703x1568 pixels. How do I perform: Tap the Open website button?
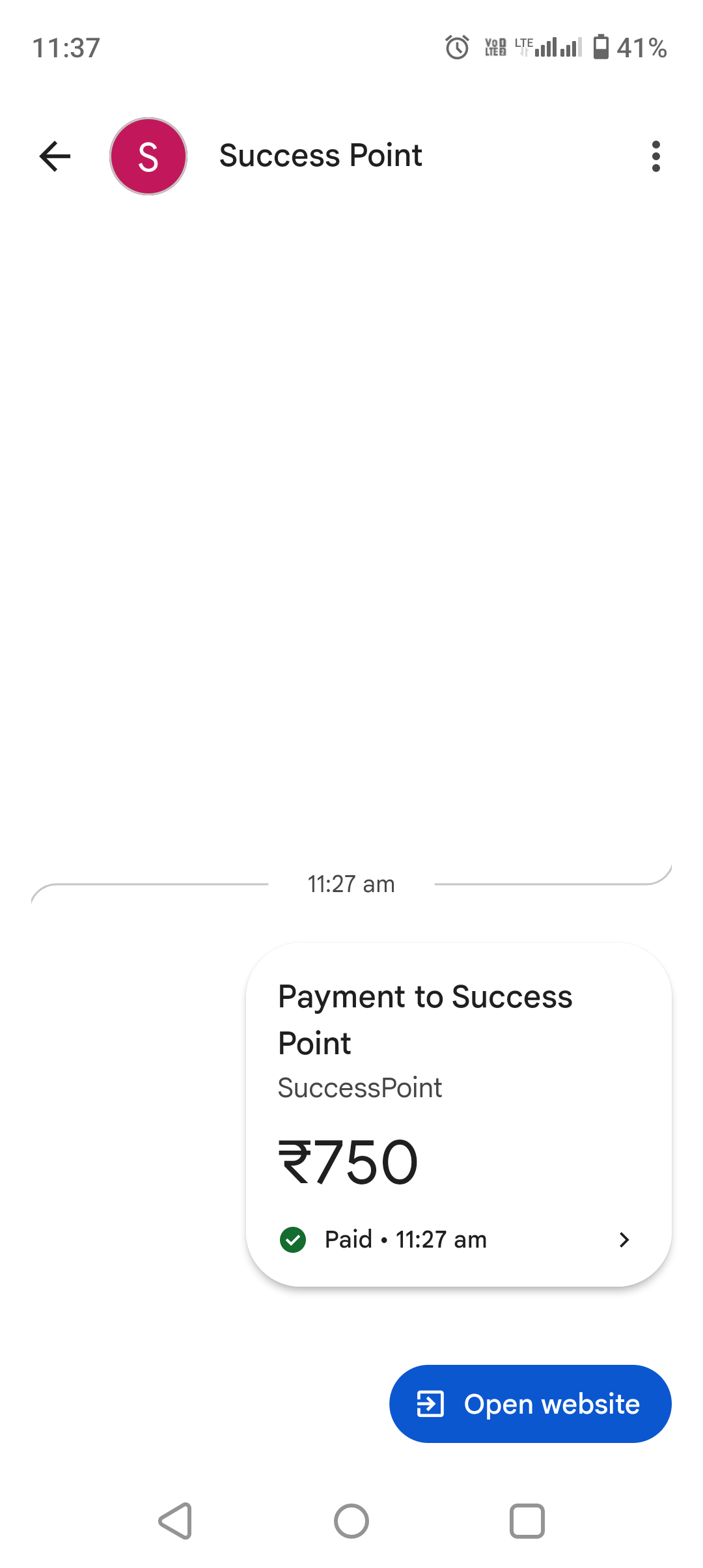pyautogui.click(x=531, y=1404)
